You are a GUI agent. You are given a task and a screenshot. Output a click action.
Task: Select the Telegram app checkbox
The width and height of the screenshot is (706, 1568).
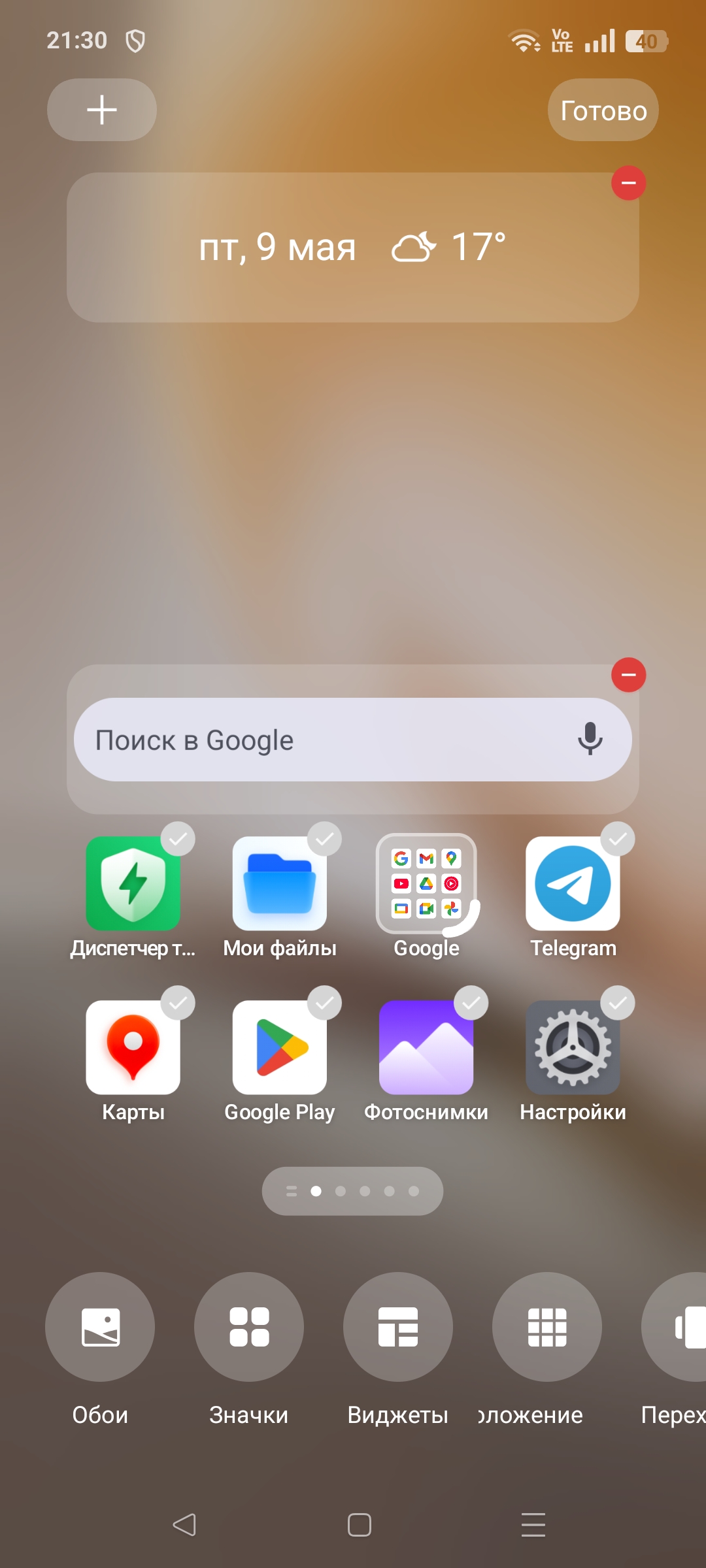[617, 840]
